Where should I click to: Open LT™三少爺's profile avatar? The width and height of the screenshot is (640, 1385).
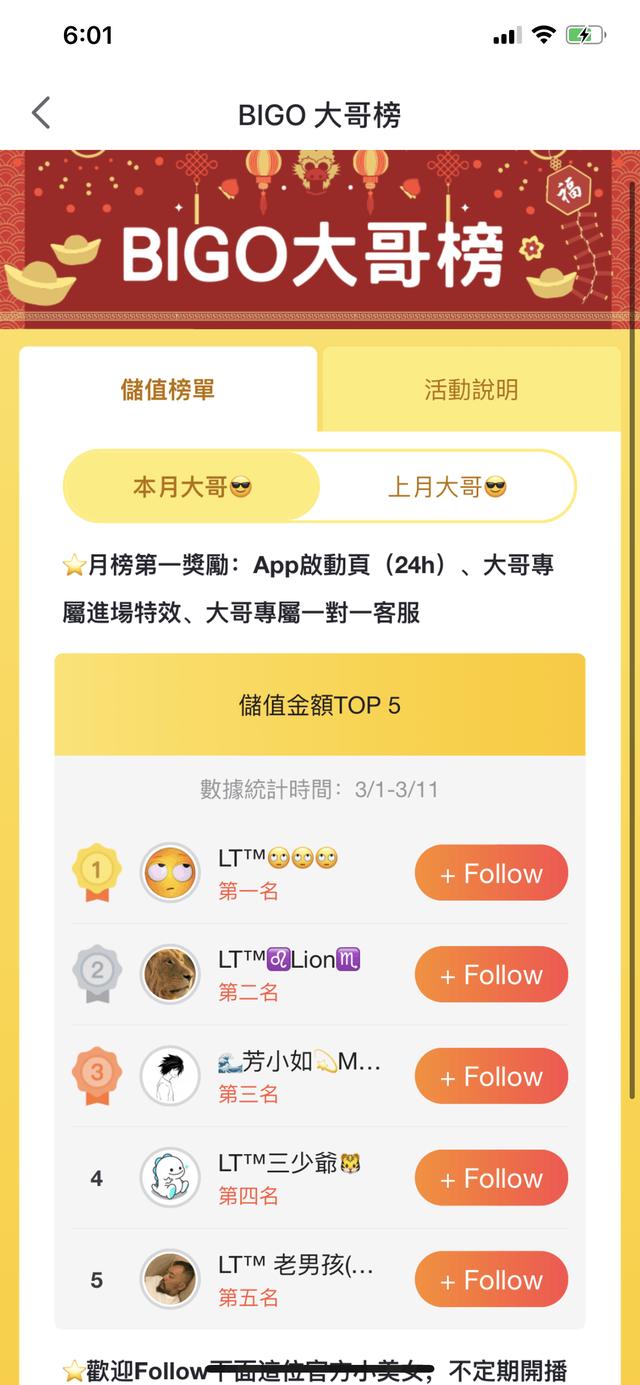click(170, 1178)
